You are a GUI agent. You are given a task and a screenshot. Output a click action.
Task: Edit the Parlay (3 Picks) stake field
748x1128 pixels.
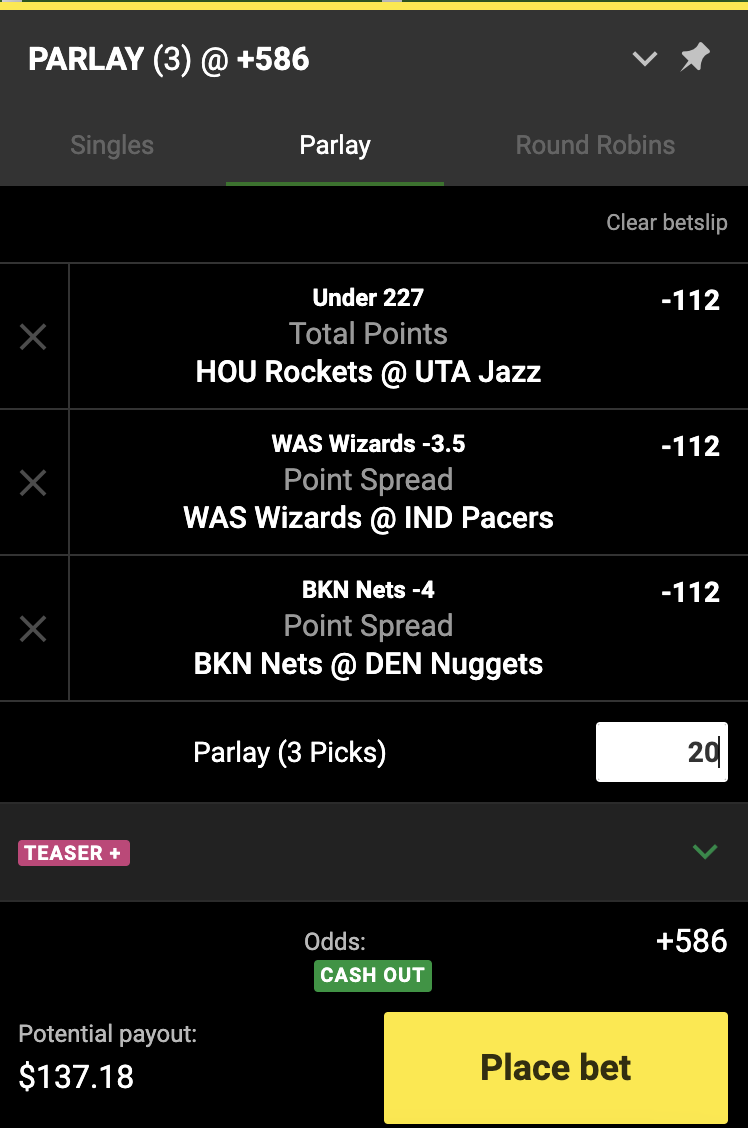pyautogui.click(x=661, y=752)
